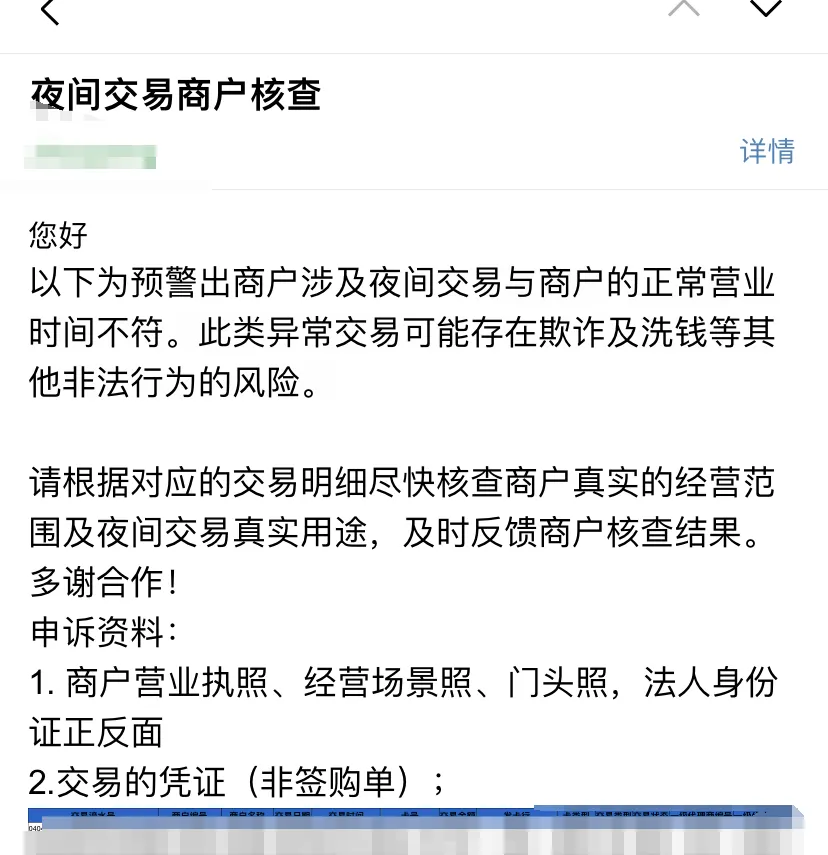The image size is (828, 855).
Task: Open the transaction table image attachment
Action: (x=416, y=830)
